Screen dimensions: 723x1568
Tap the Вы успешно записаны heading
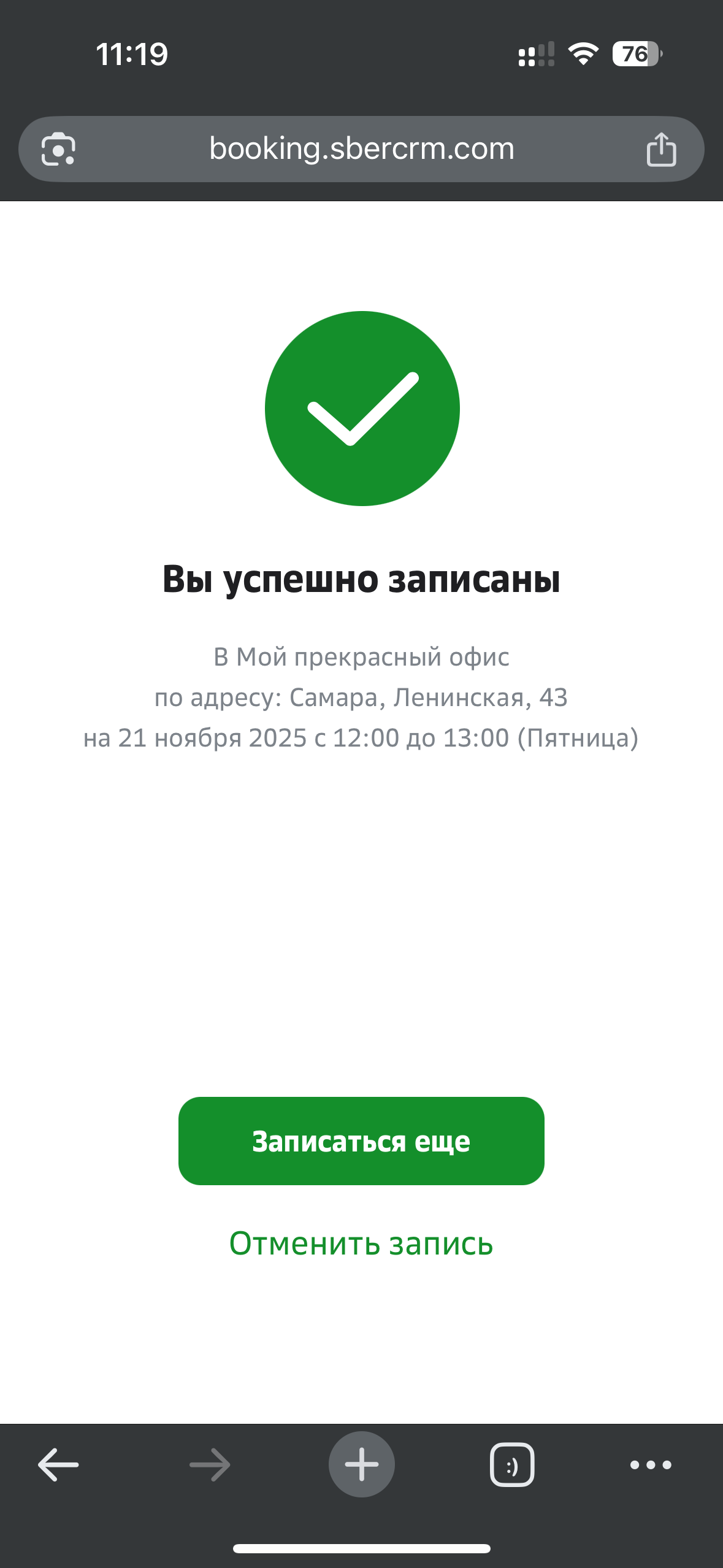click(361, 579)
